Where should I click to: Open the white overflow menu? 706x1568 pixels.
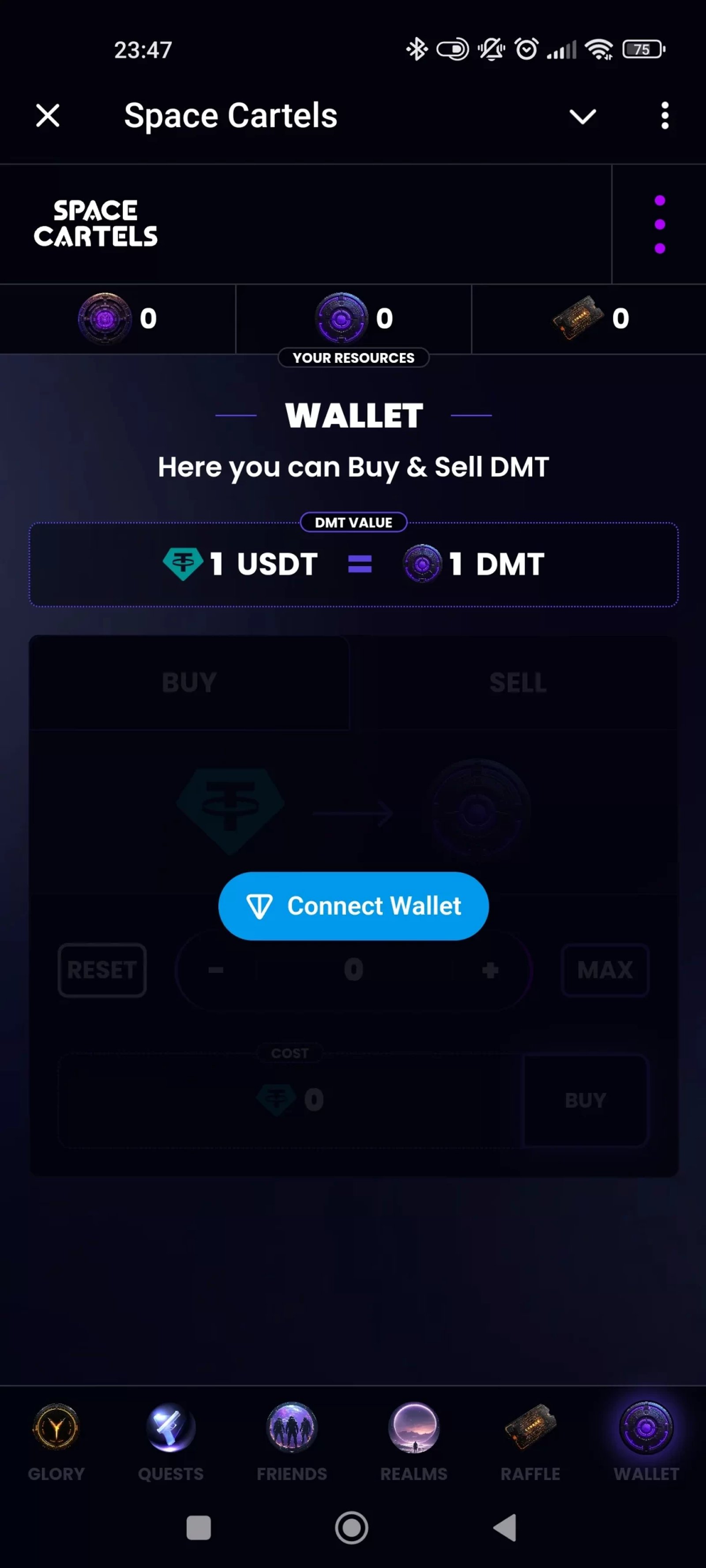[x=665, y=116]
